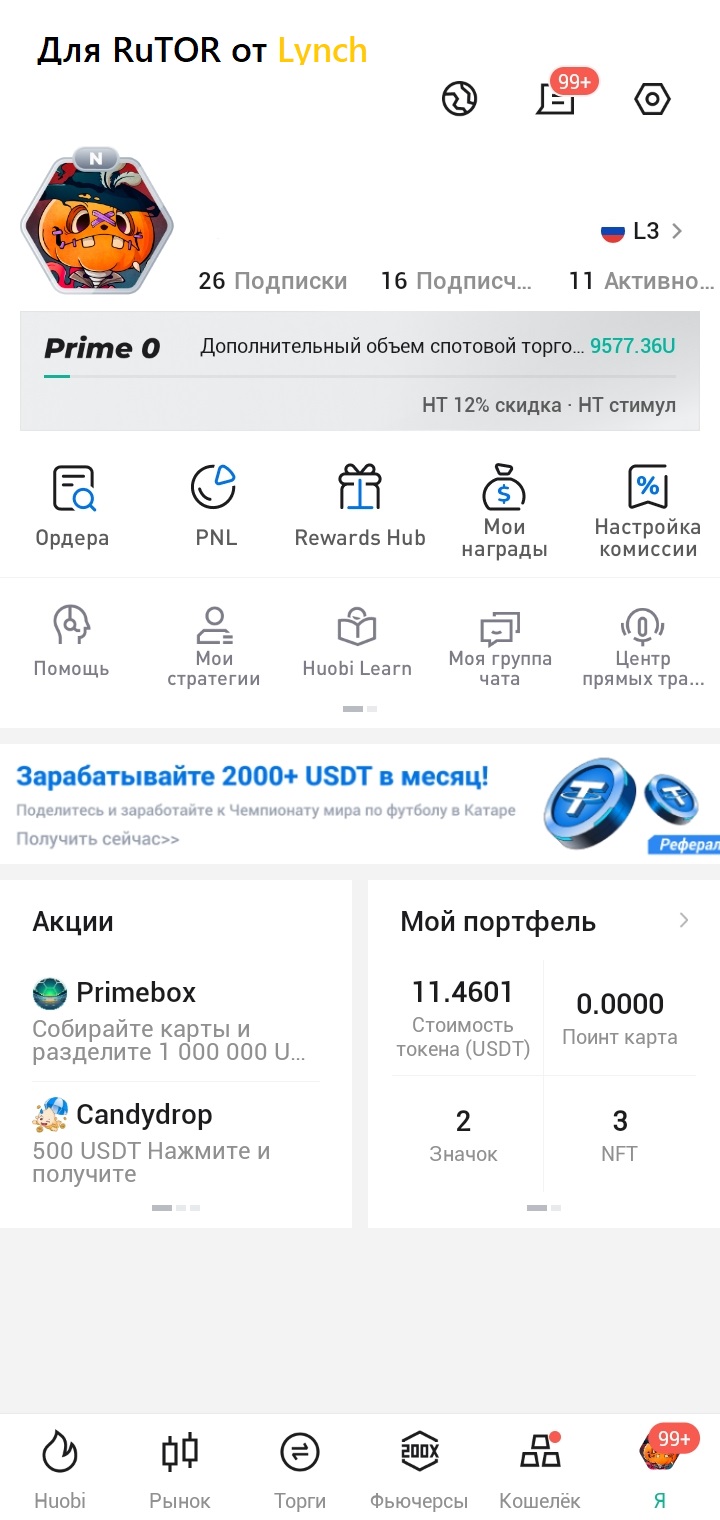Tap the globe icon in top bar
This screenshot has width=720, height=1520.
click(459, 99)
